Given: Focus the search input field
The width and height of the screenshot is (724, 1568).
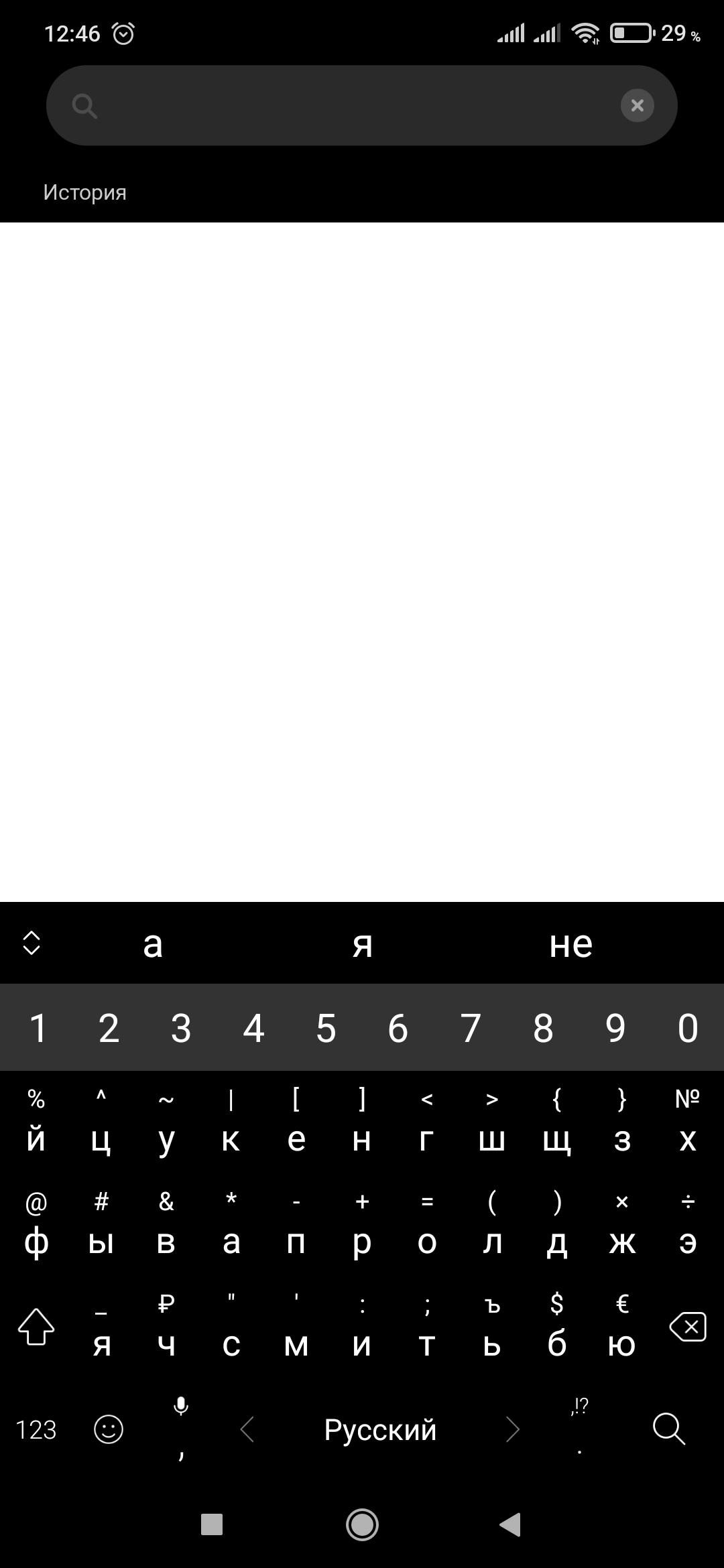Looking at the screenshot, I should coord(355,105).
